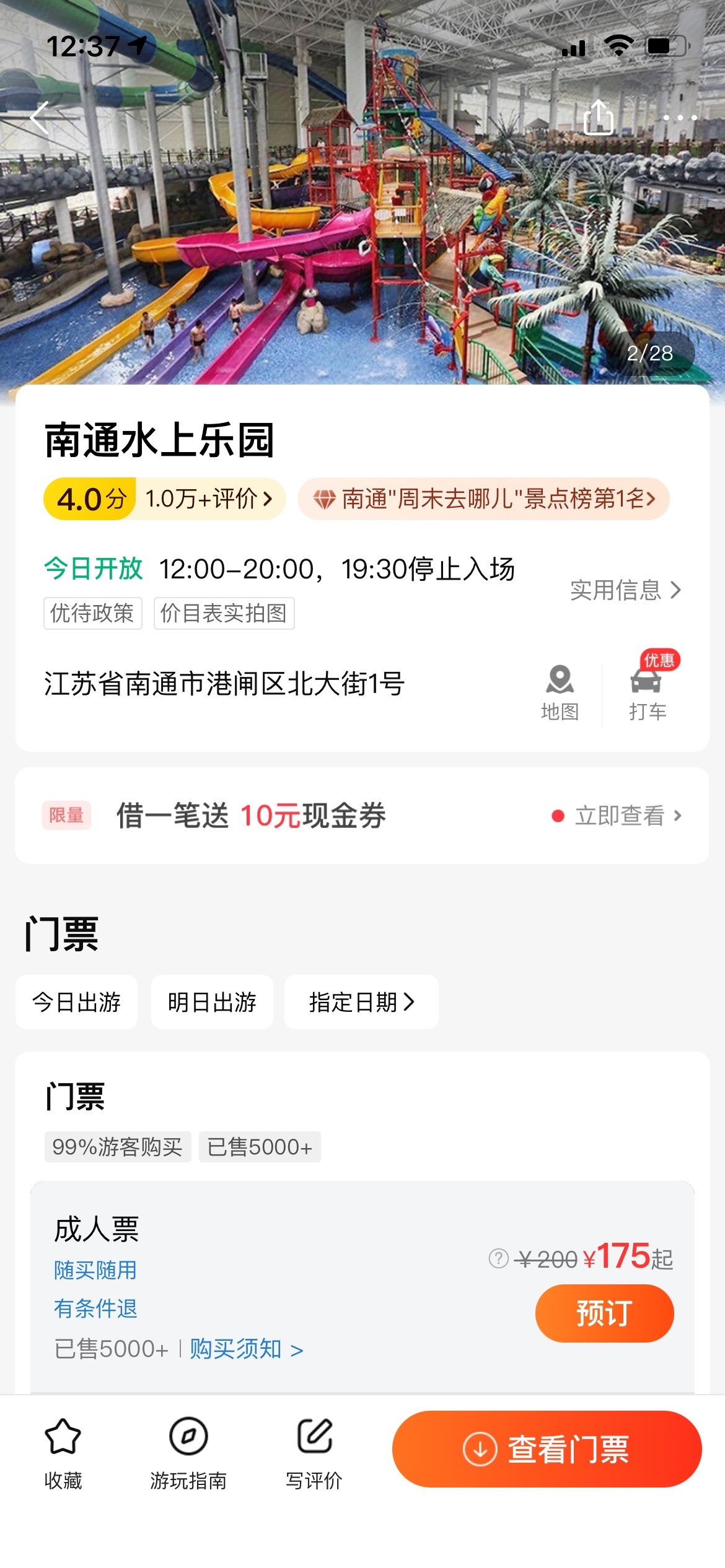Tap the 查看门票 button
This screenshot has height=1568, width=725.
coord(547,1449)
